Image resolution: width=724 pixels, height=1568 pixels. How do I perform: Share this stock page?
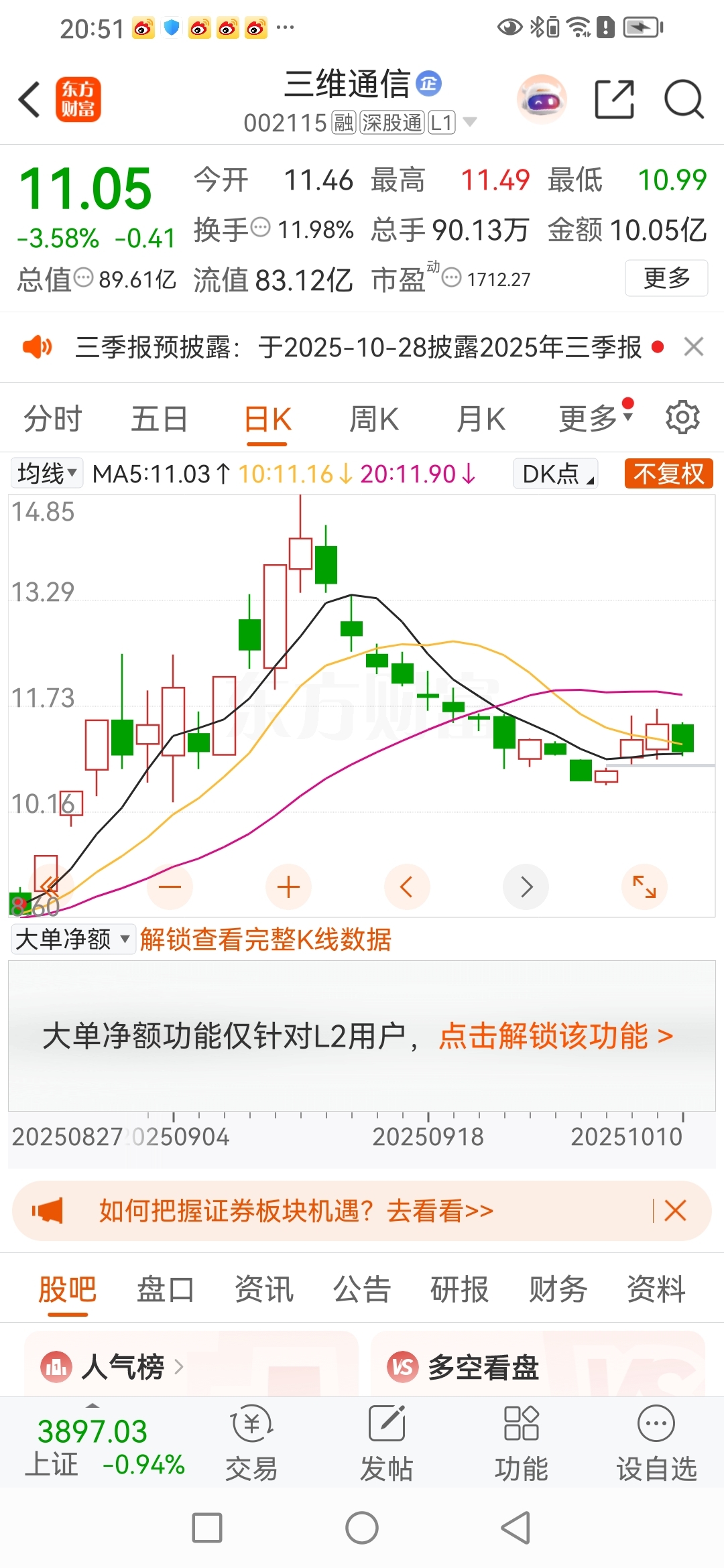(x=614, y=100)
